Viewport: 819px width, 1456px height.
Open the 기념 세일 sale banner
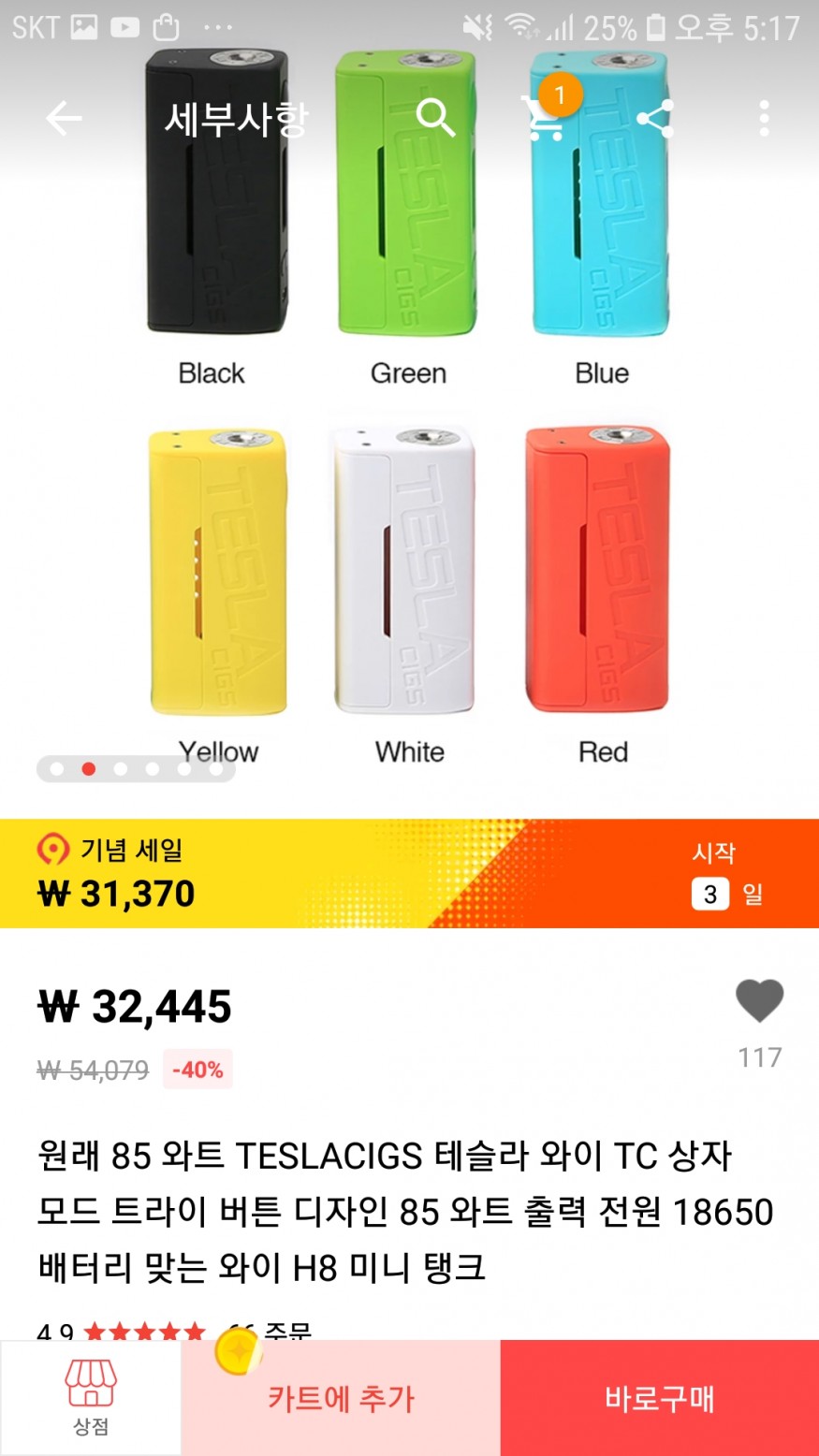point(409,874)
